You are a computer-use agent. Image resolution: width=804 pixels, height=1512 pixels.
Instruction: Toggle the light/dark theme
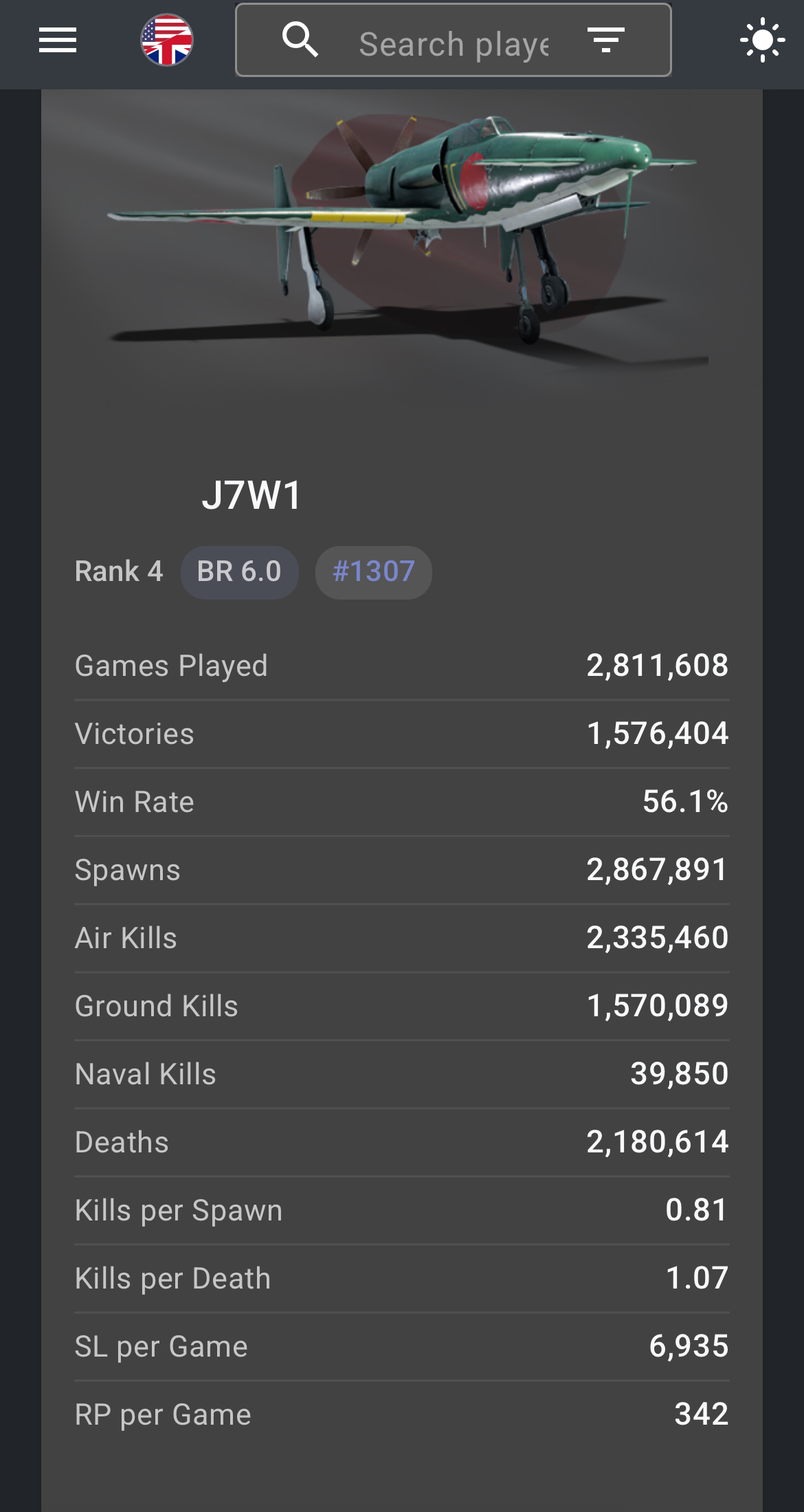[x=762, y=41]
